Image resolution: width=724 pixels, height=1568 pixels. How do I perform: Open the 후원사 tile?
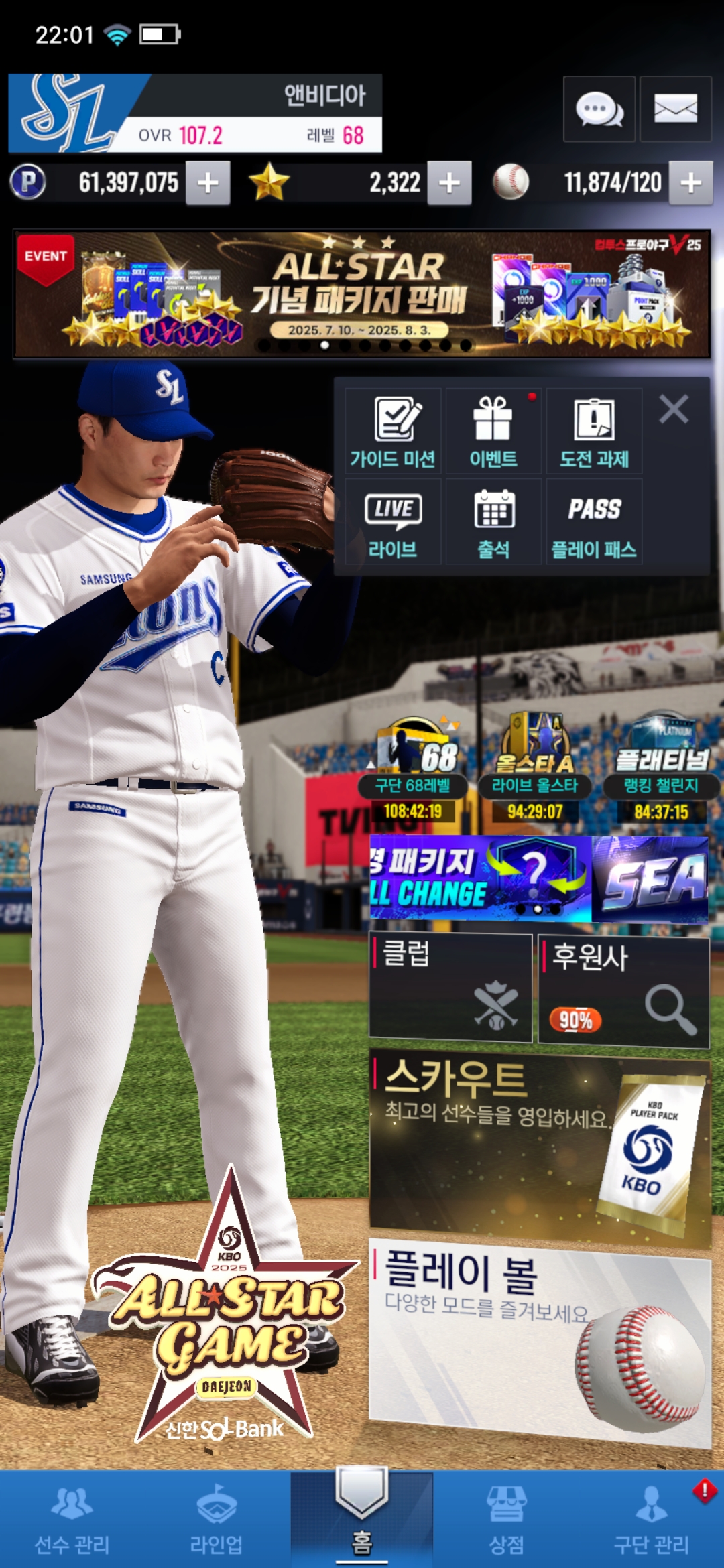tap(623, 992)
